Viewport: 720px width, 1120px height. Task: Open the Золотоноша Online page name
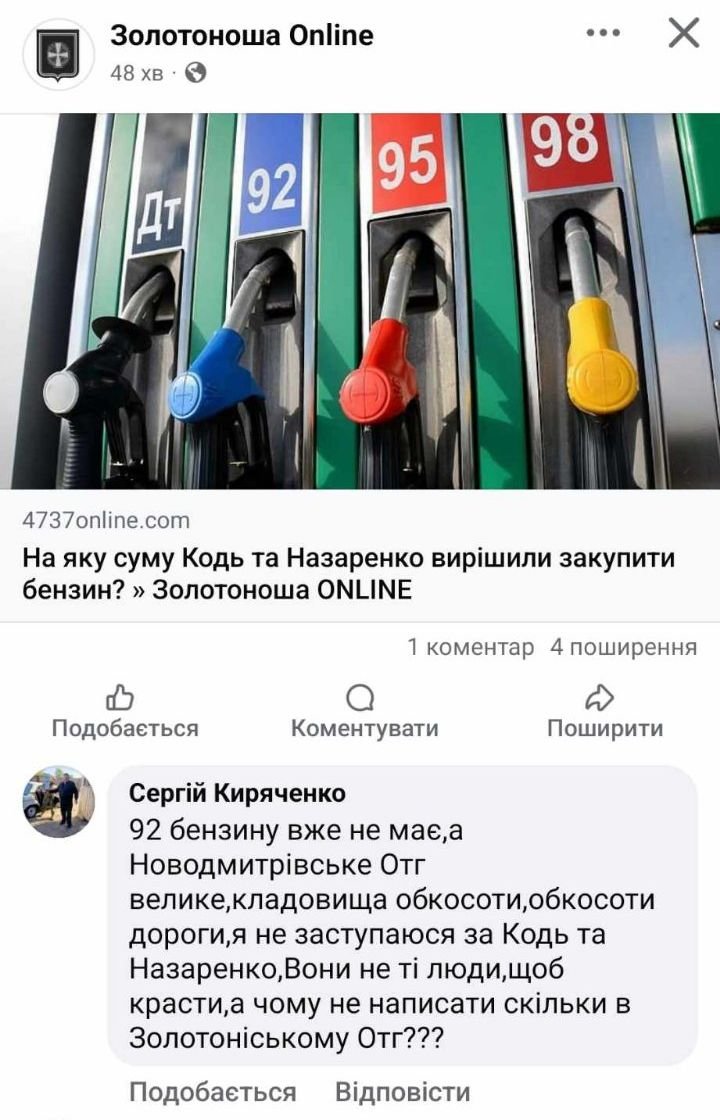(241, 36)
